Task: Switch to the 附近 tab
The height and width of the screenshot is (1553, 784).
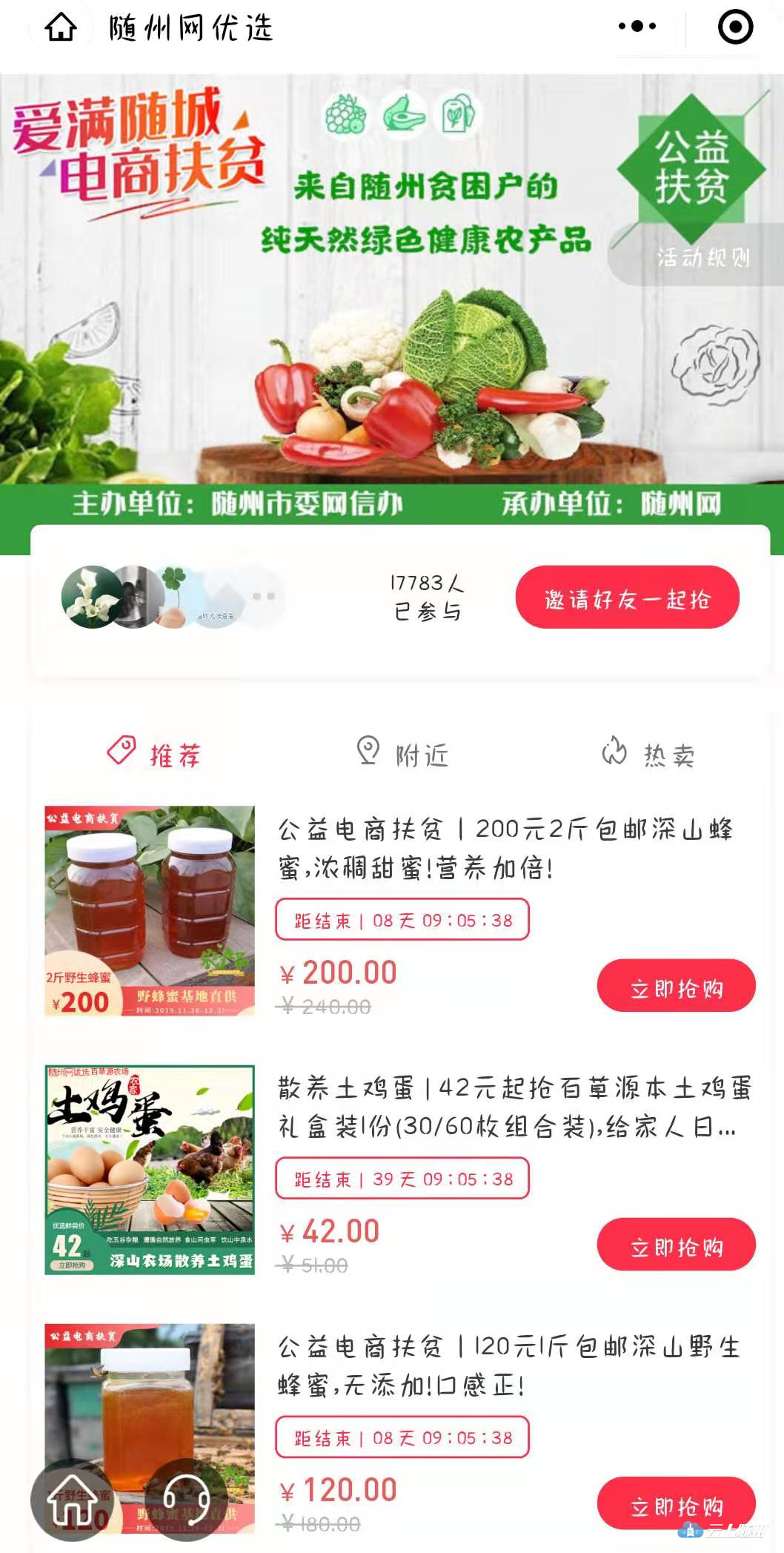Action: [x=402, y=754]
